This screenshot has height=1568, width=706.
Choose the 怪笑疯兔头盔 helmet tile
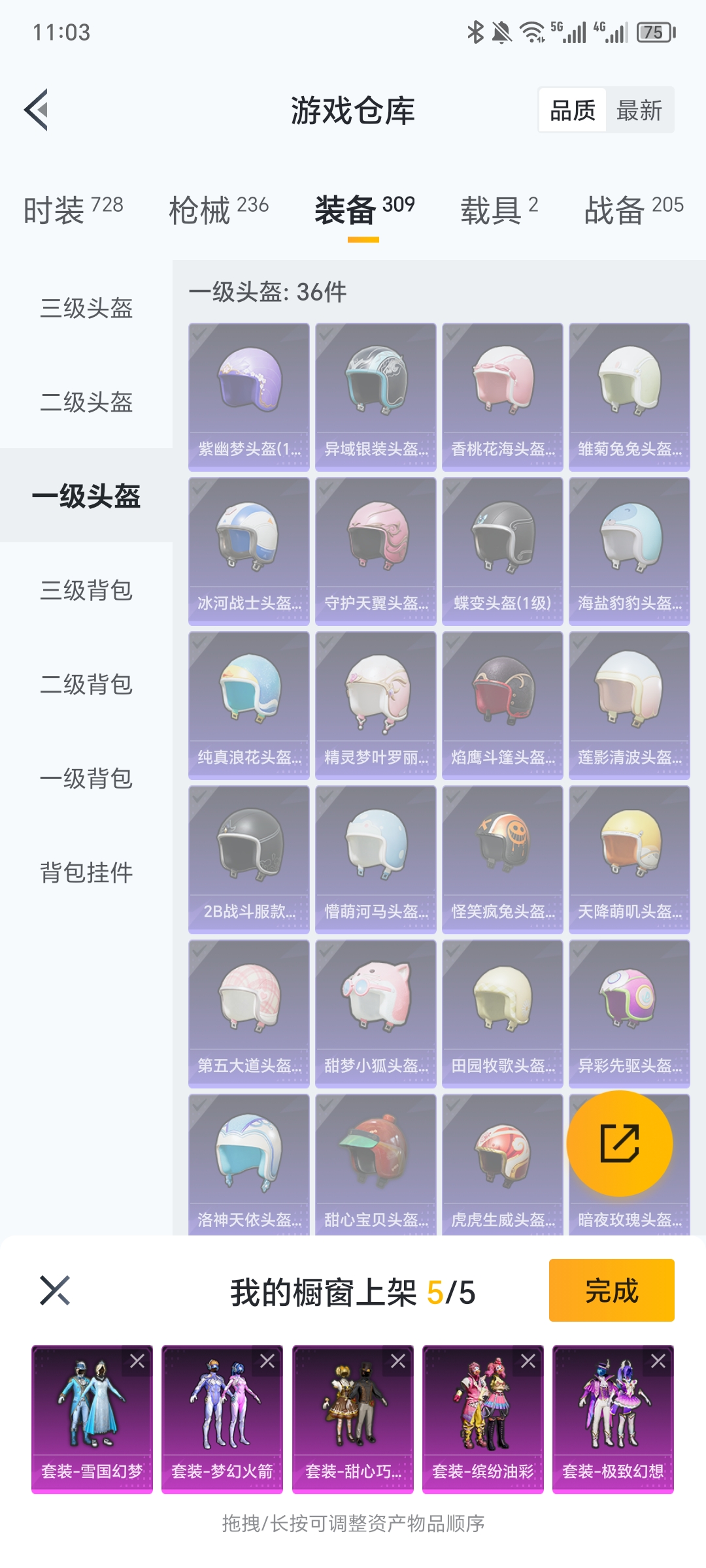tap(502, 859)
